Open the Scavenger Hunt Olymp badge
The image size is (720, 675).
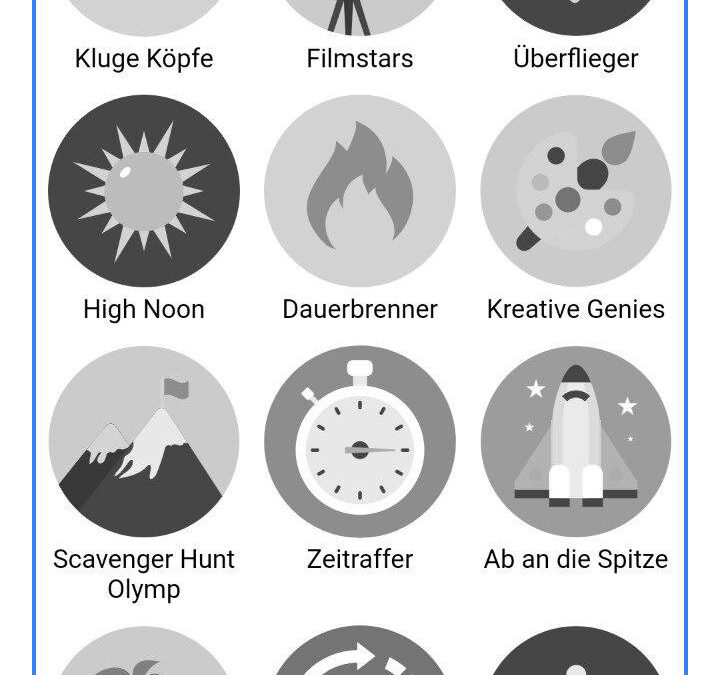pyautogui.click(x=144, y=441)
